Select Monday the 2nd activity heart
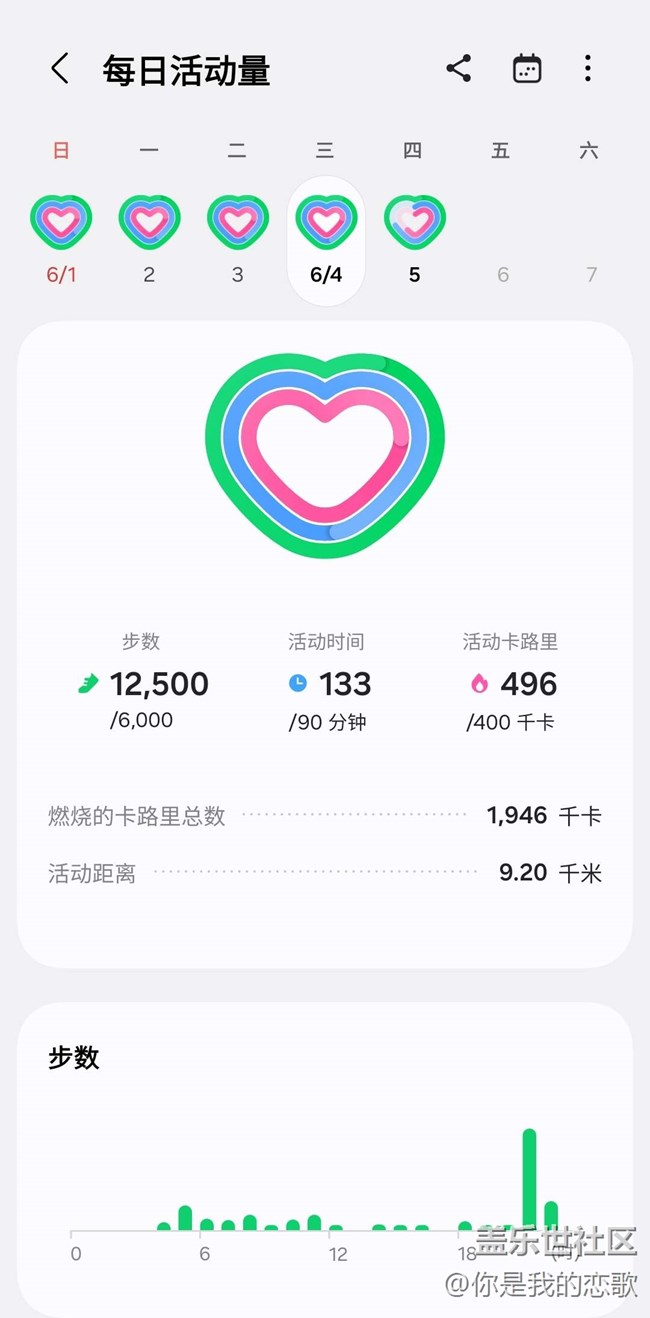 [149, 222]
